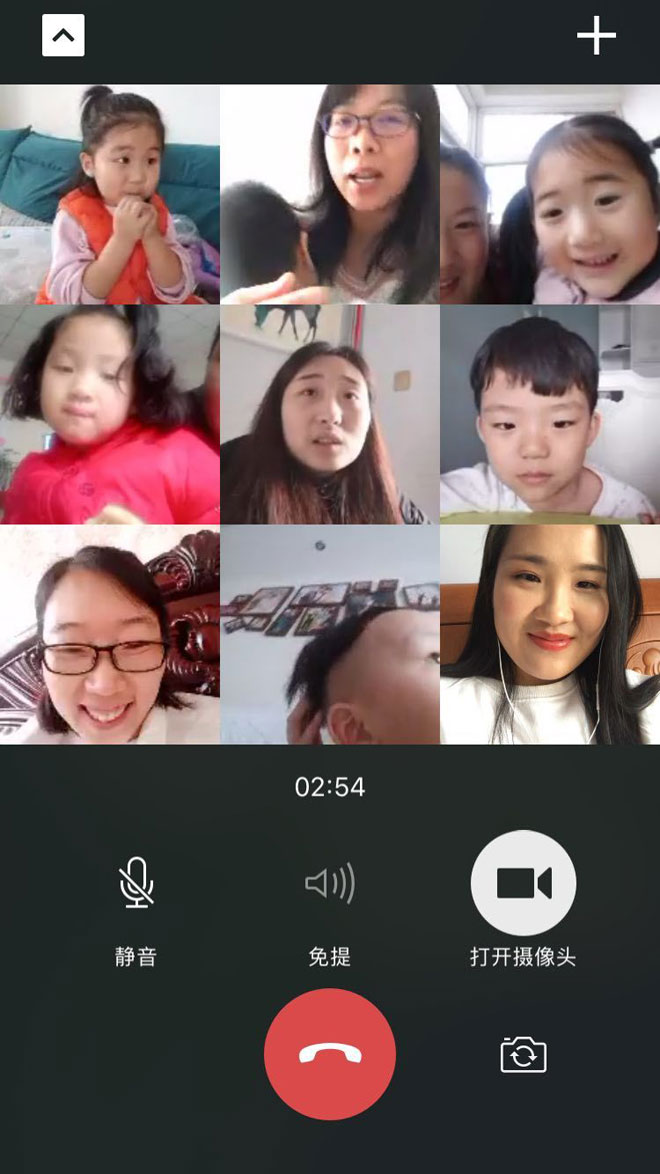660x1174 pixels.
Task: Mute the microphone (静音)
Action: pyautogui.click(x=136, y=884)
